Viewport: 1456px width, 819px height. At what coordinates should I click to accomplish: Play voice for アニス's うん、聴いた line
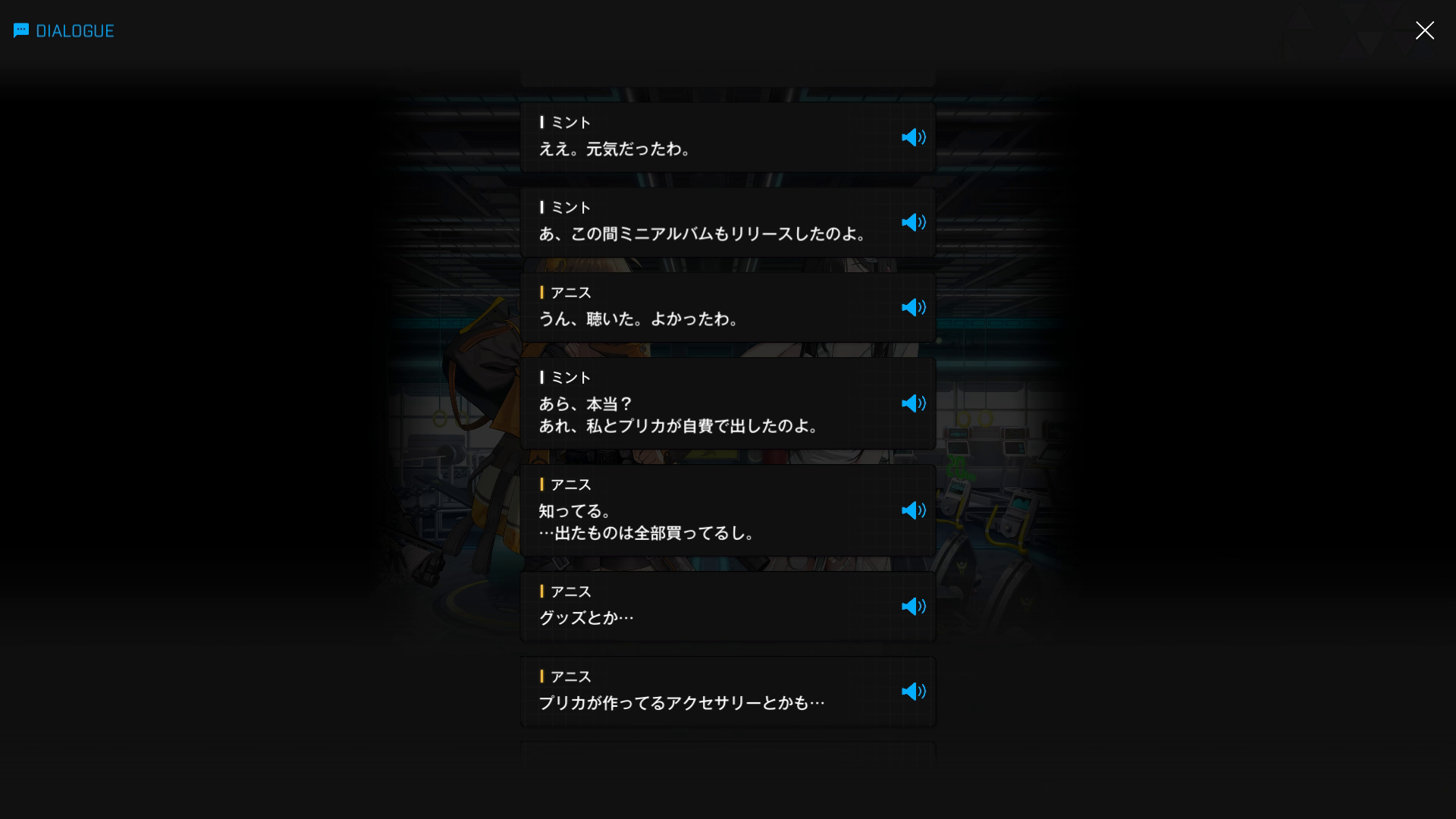913,307
